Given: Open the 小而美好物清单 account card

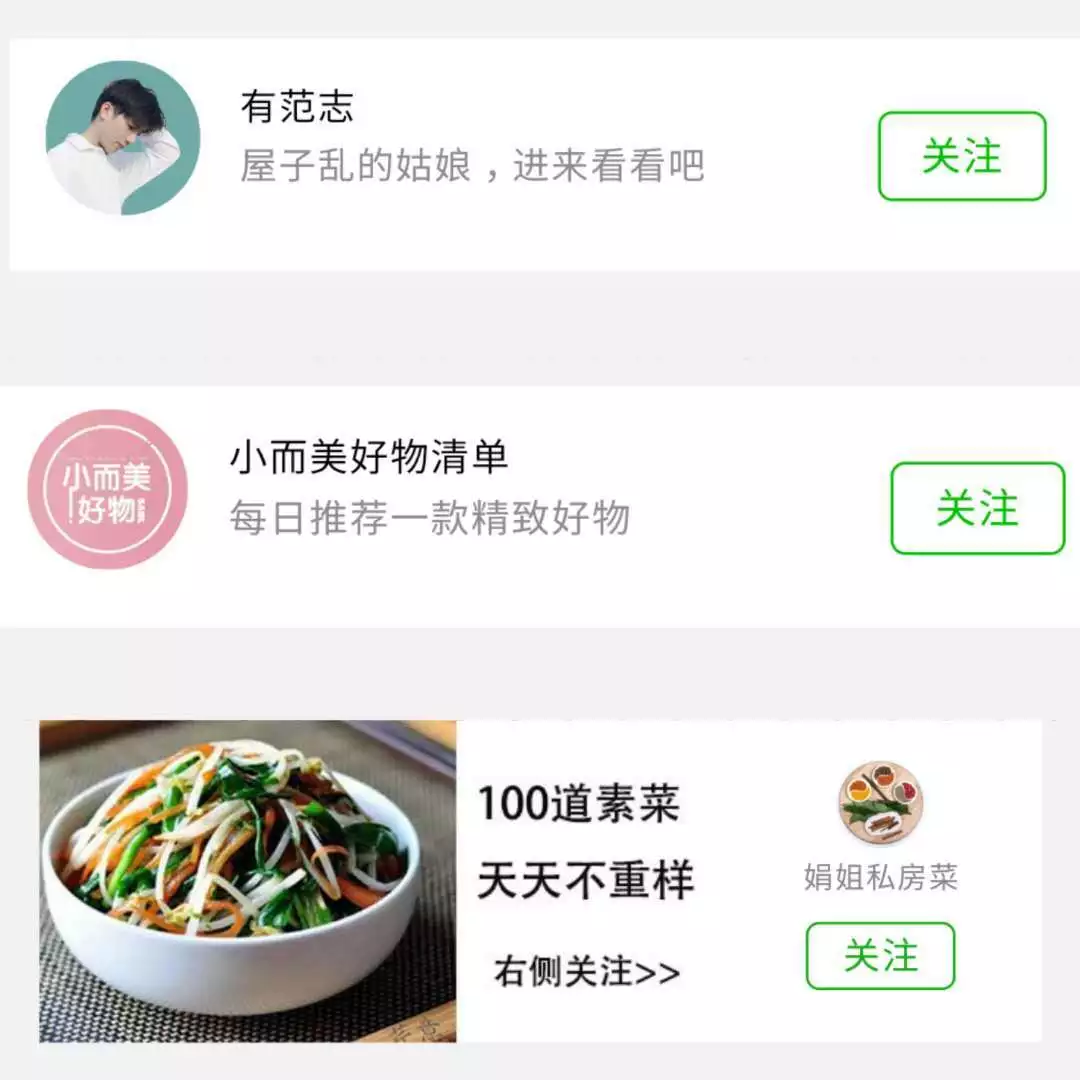Looking at the screenshot, I should click(x=430, y=490).
